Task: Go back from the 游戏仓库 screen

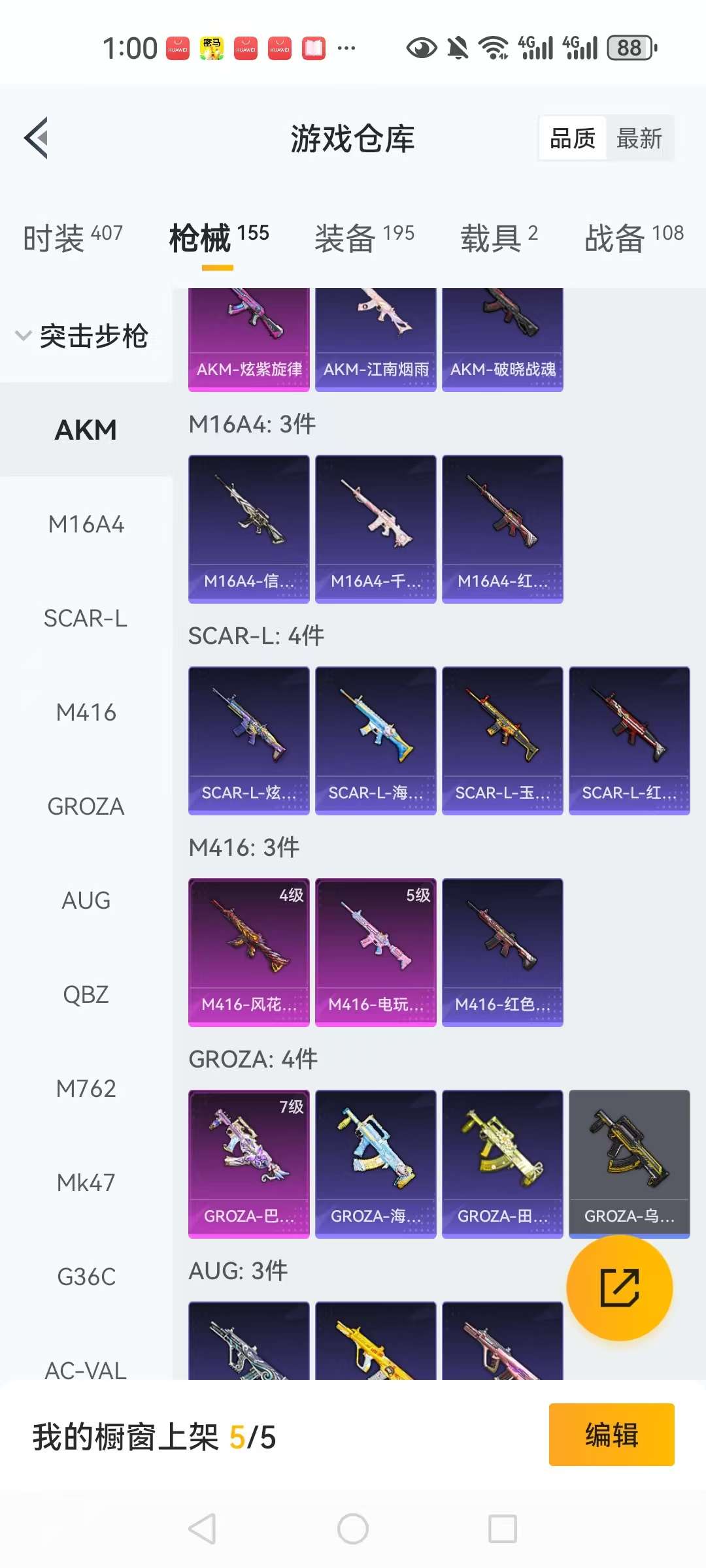Action: pos(37,138)
